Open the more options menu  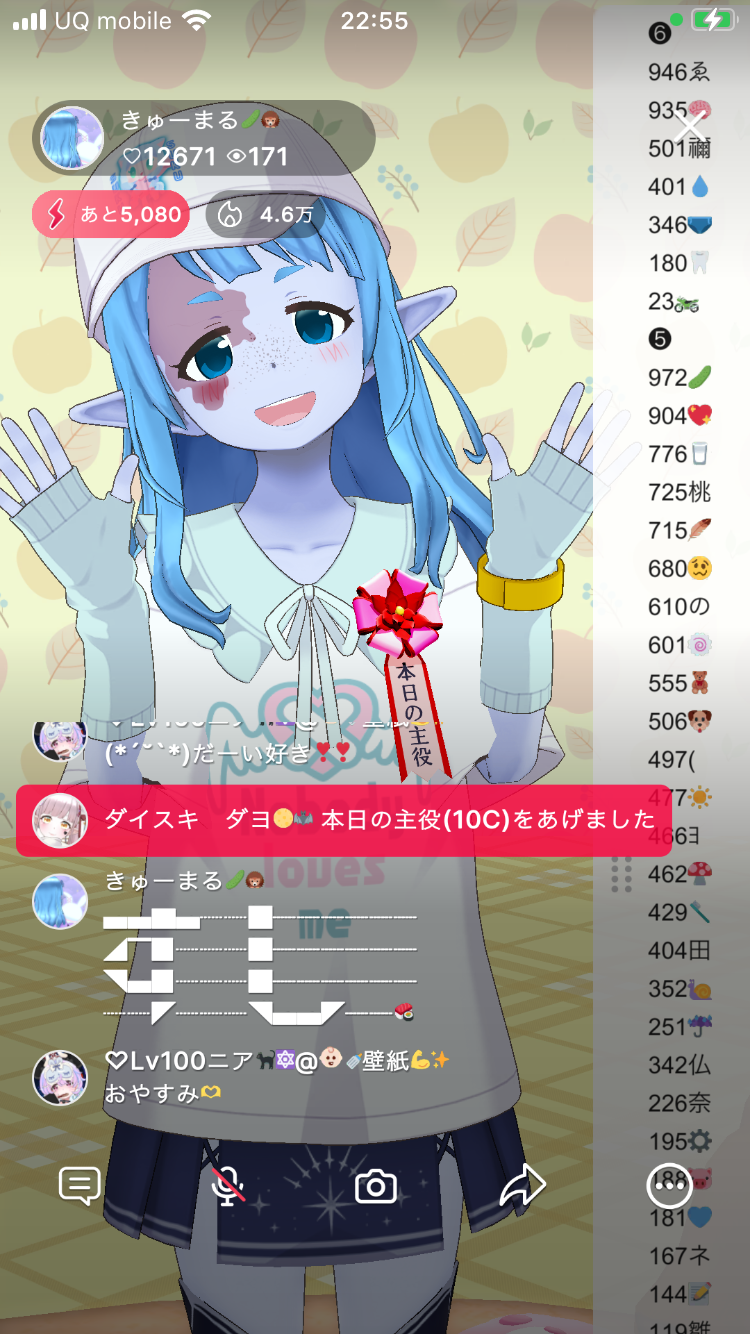point(669,1186)
